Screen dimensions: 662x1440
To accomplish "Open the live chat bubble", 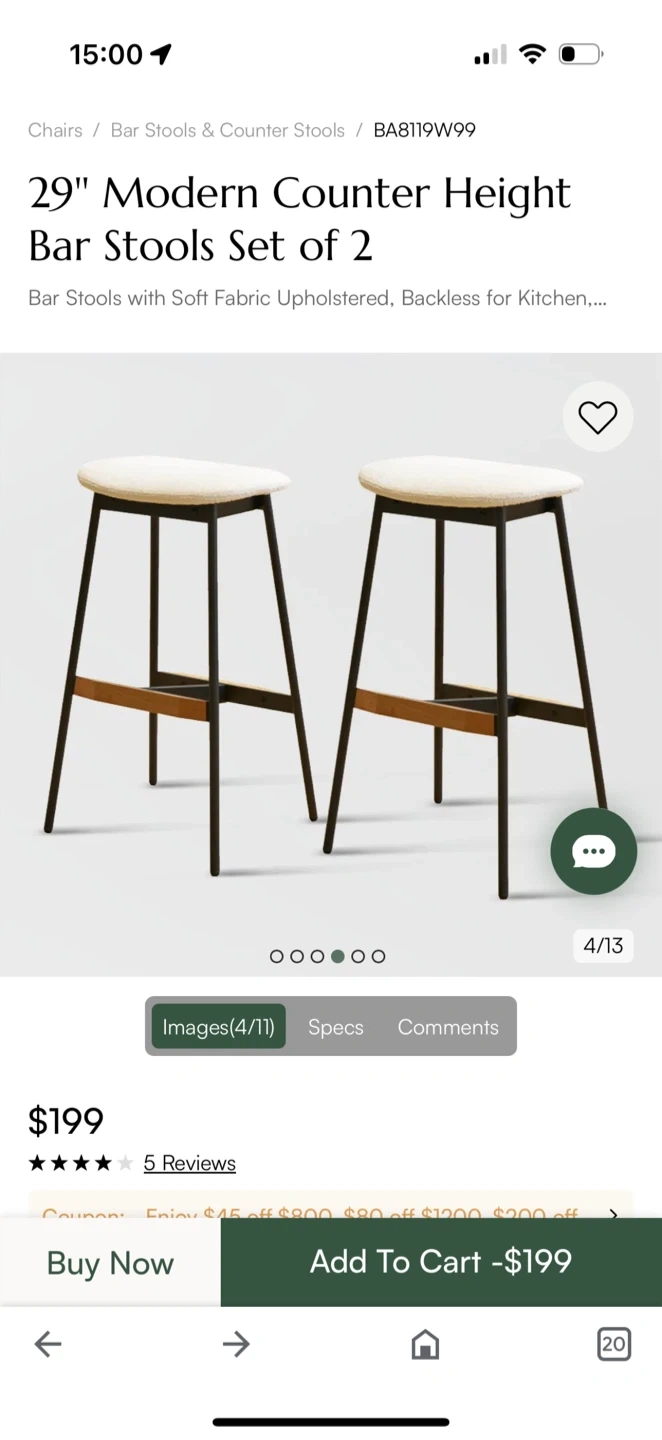I will [x=593, y=851].
